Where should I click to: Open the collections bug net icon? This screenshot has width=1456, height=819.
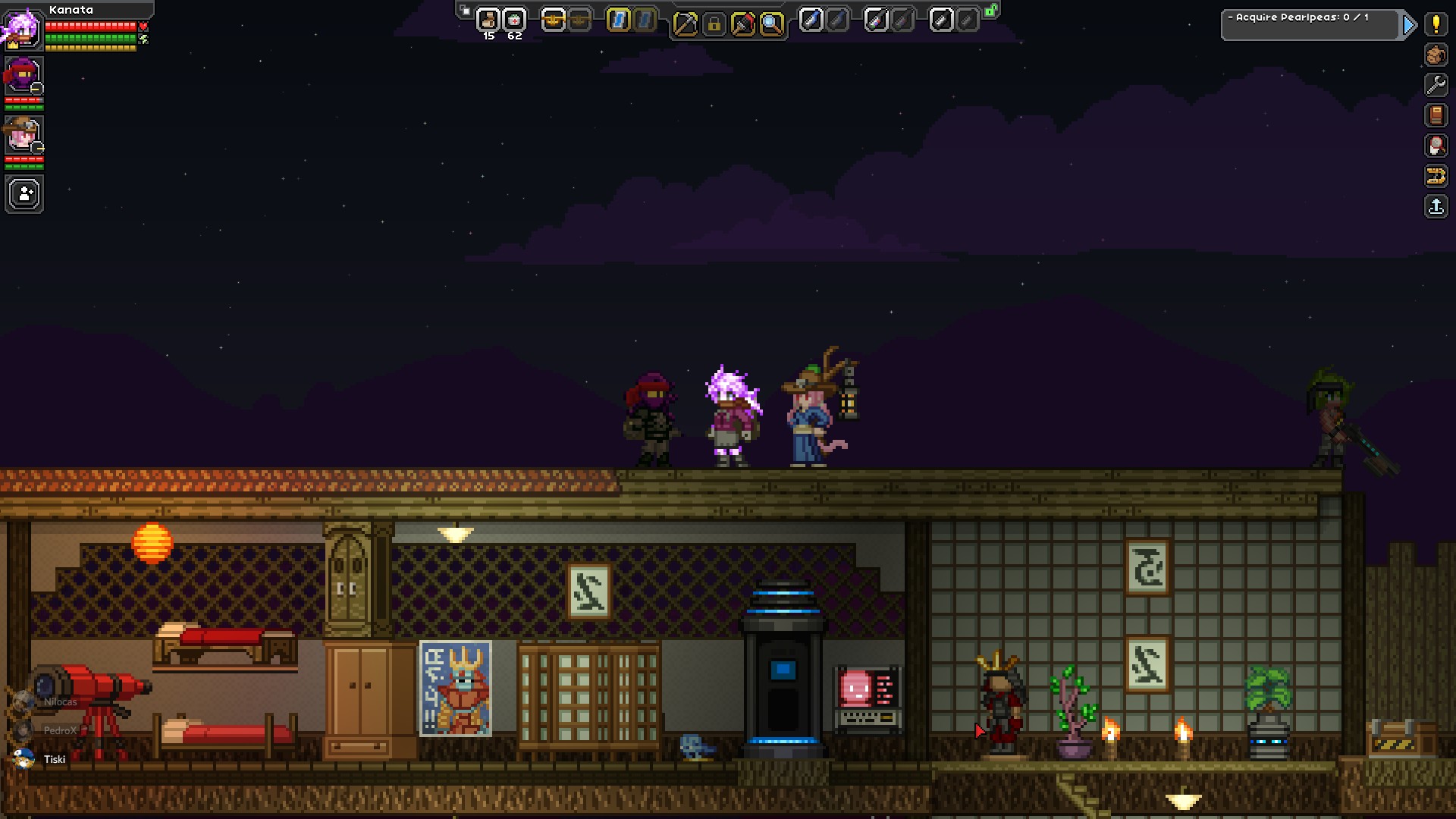coord(1436,146)
